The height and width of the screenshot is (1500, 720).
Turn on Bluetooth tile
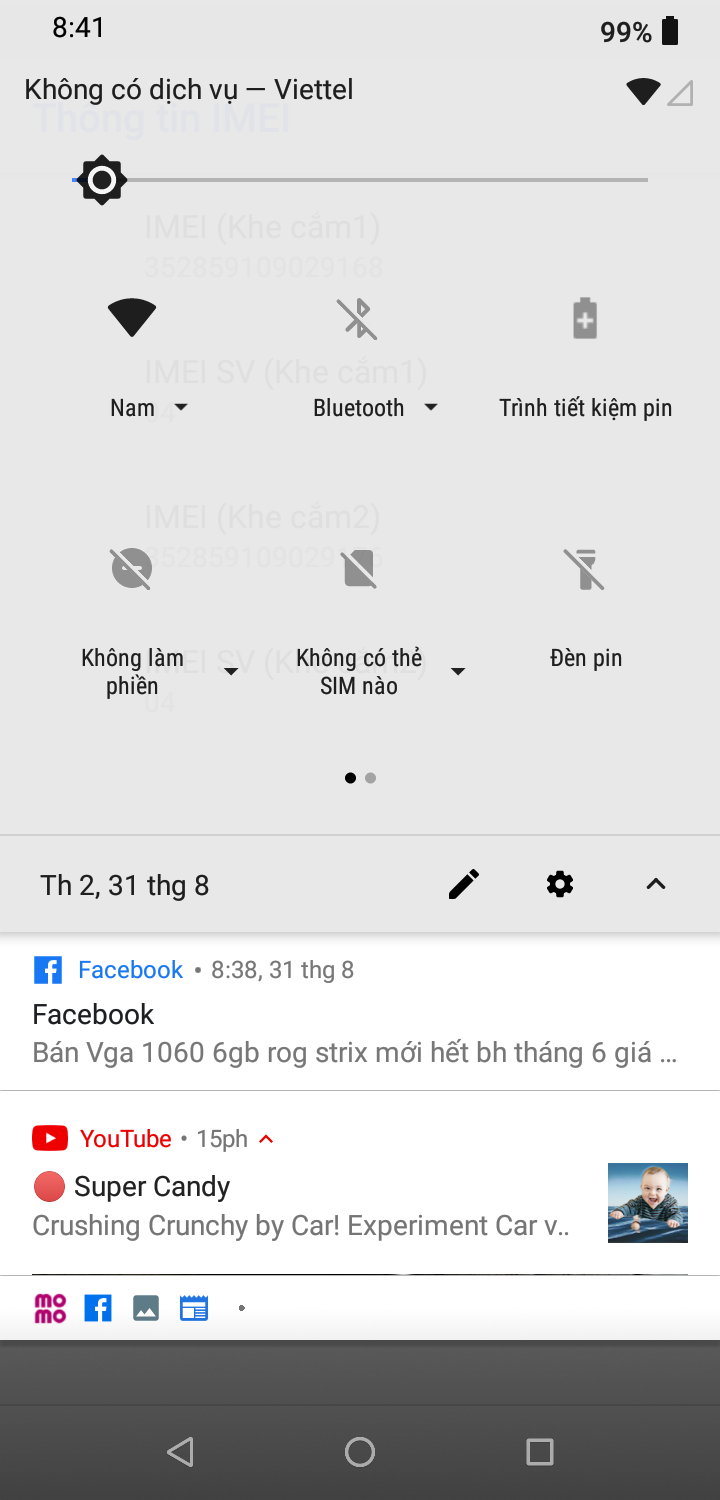pyautogui.click(x=358, y=319)
